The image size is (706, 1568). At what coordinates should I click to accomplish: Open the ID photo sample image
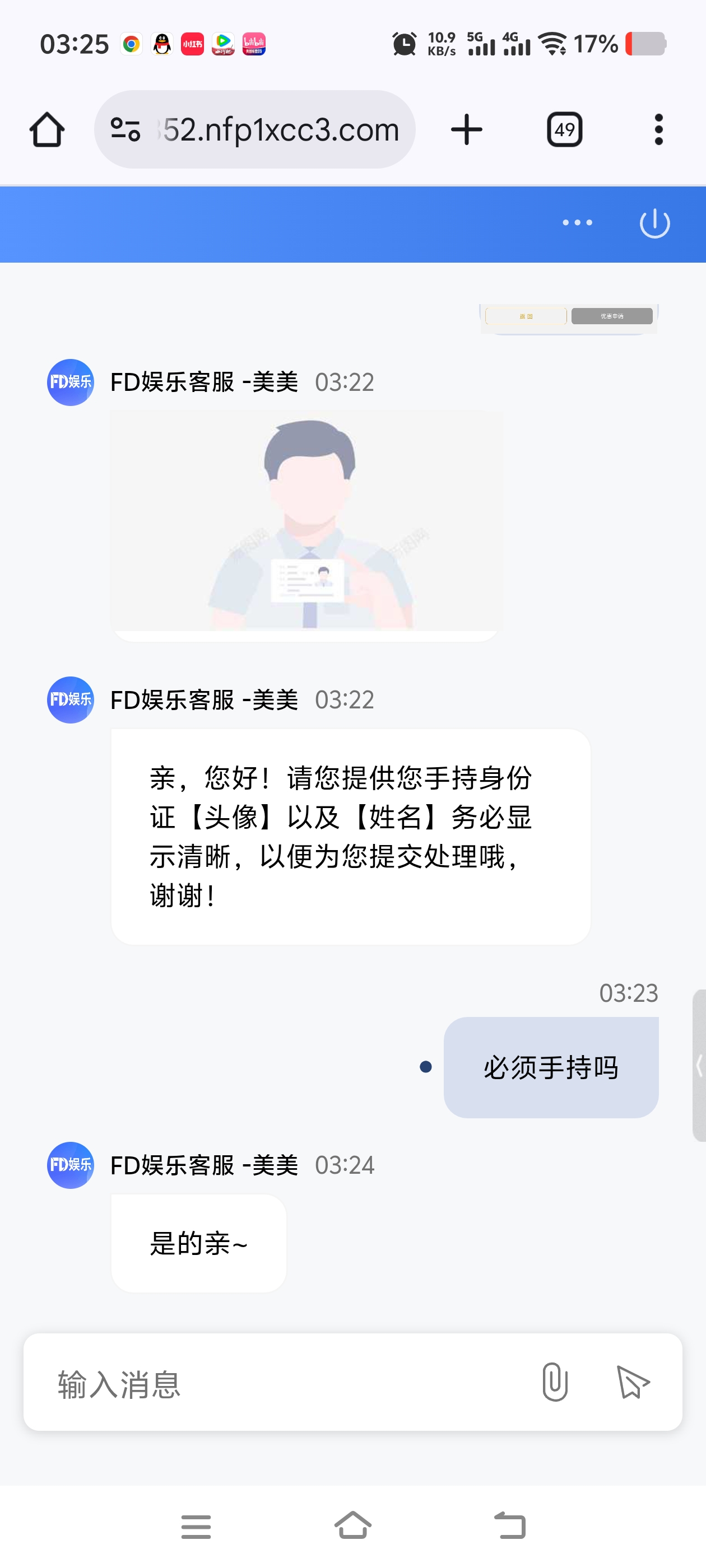(306, 525)
